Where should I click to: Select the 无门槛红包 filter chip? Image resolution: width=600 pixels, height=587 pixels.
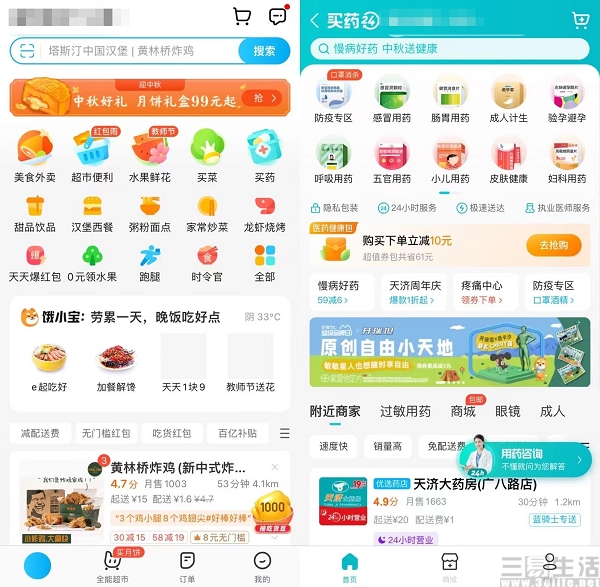tap(106, 433)
